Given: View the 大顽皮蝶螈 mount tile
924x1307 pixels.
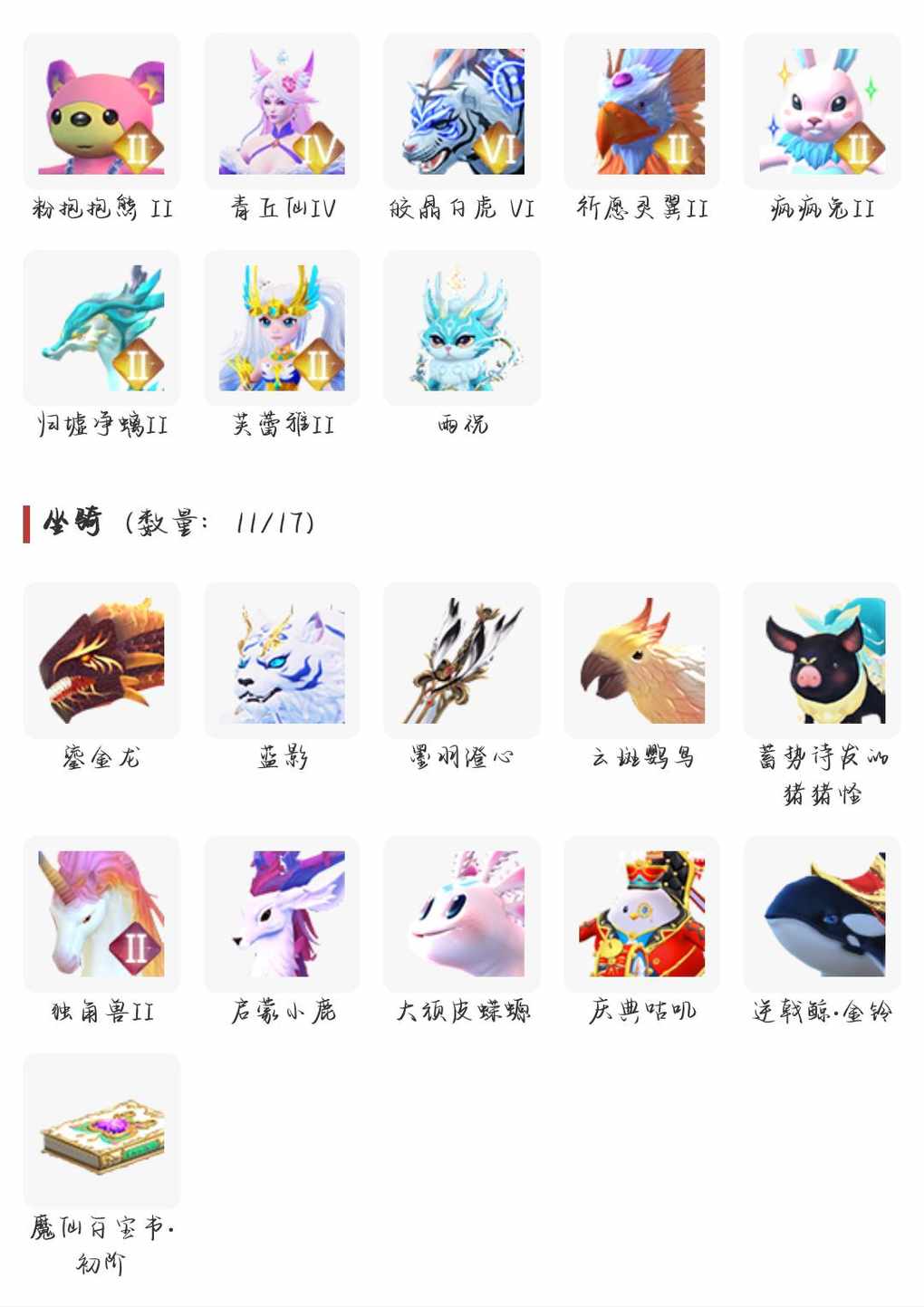Looking at the screenshot, I should pos(462,914).
